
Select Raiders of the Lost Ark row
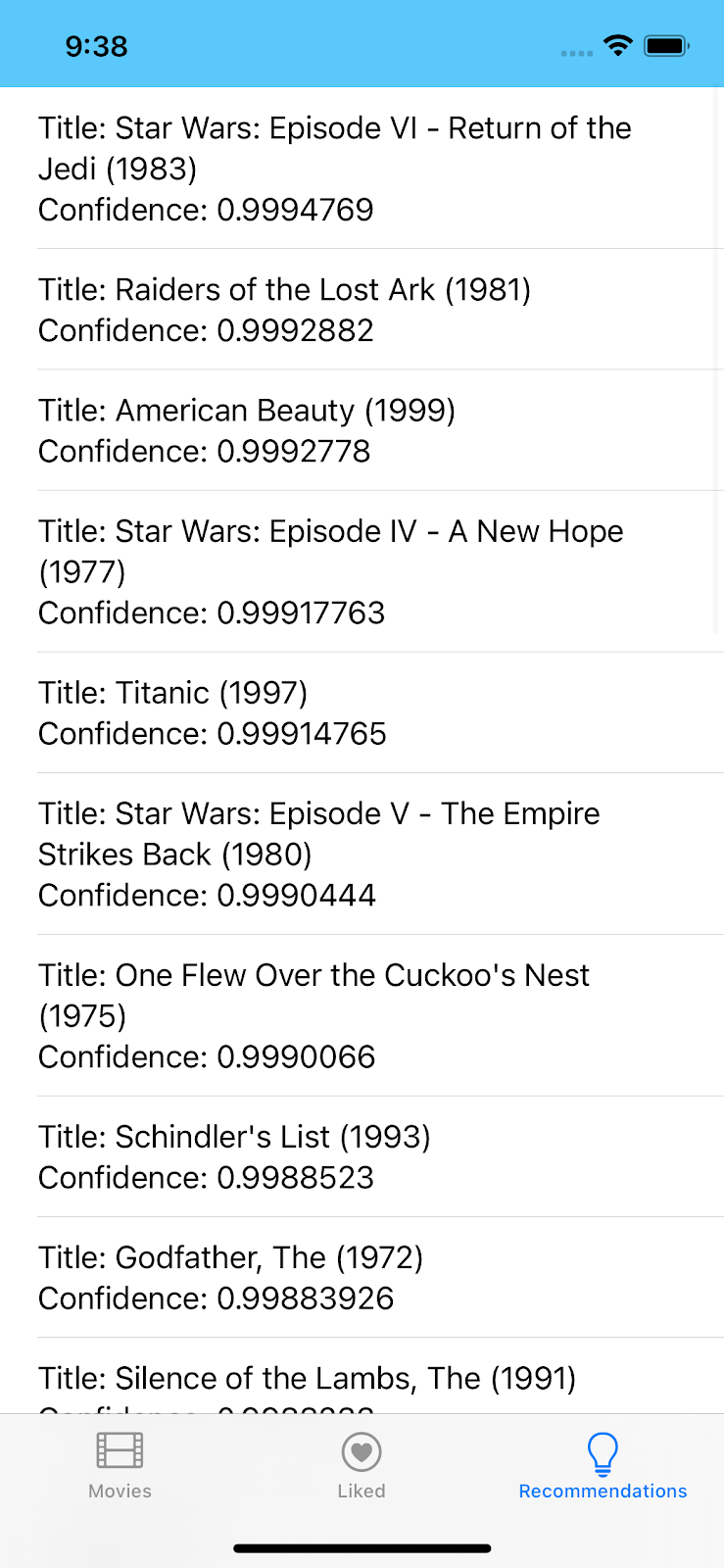point(362,310)
